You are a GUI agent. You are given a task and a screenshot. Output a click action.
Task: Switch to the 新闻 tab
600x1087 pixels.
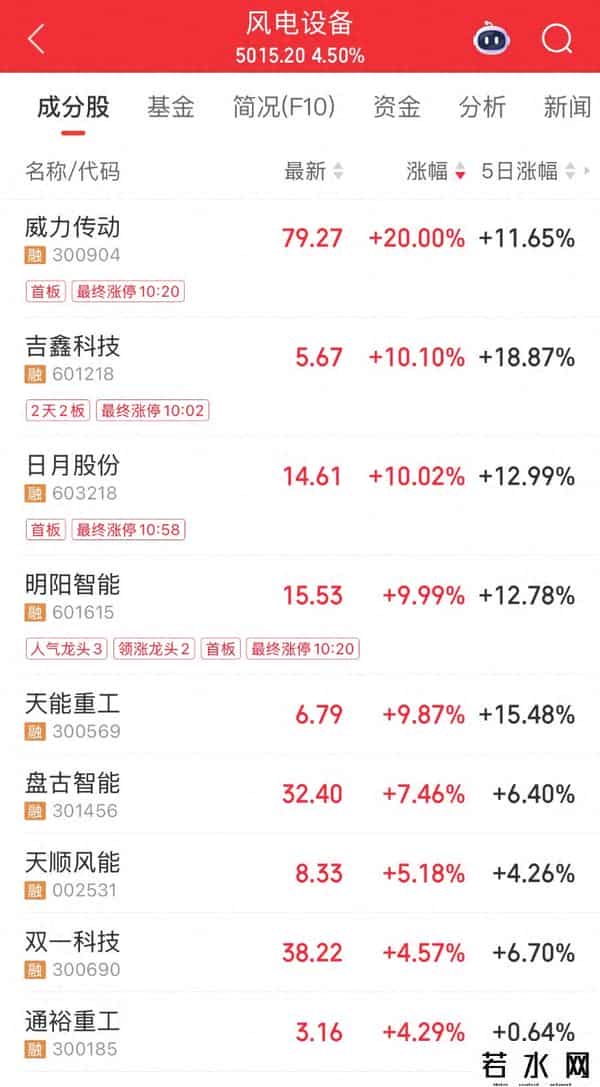(567, 108)
